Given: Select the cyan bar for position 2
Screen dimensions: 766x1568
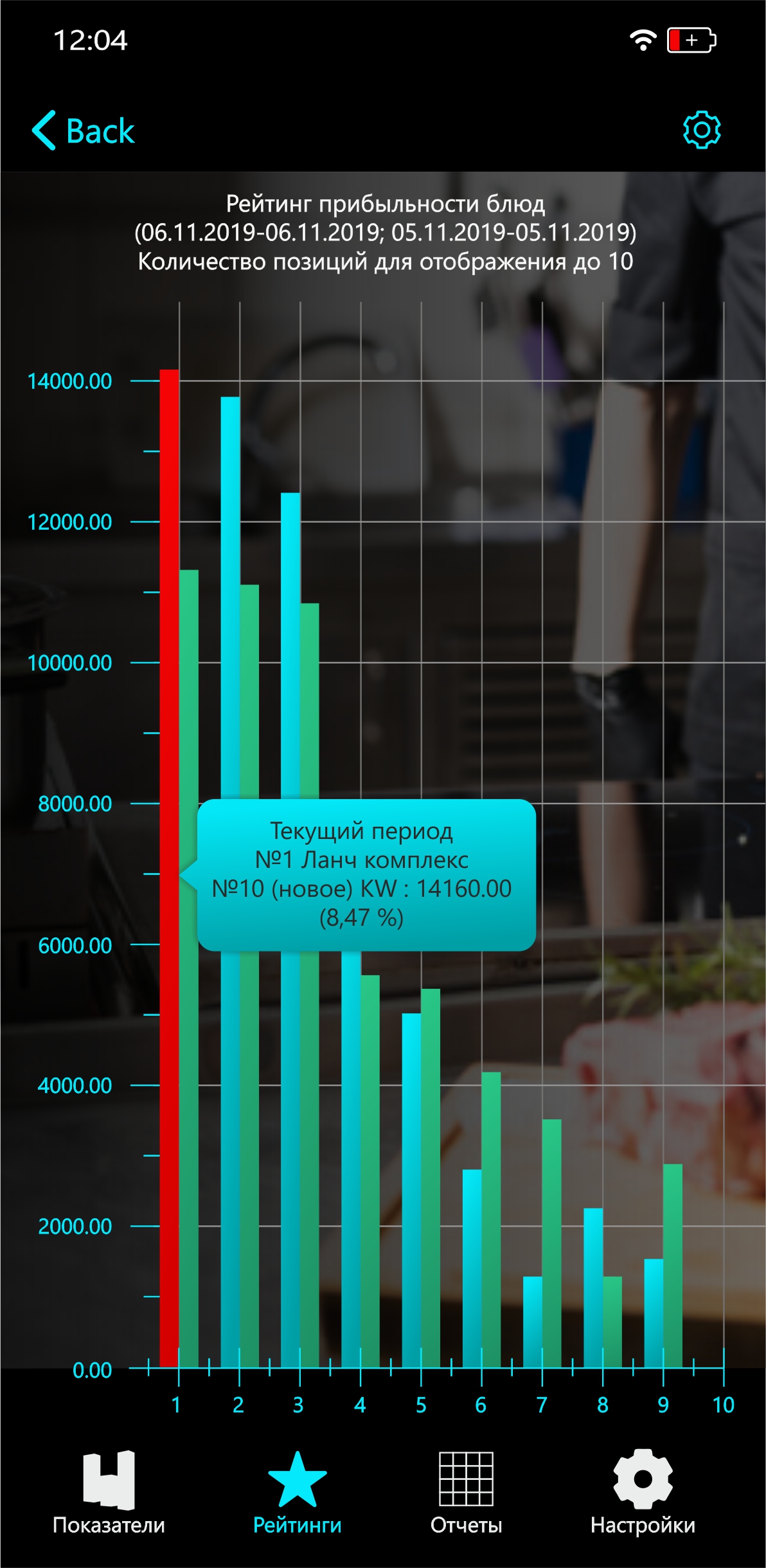Looking at the screenshot, I should coord(230,598).
